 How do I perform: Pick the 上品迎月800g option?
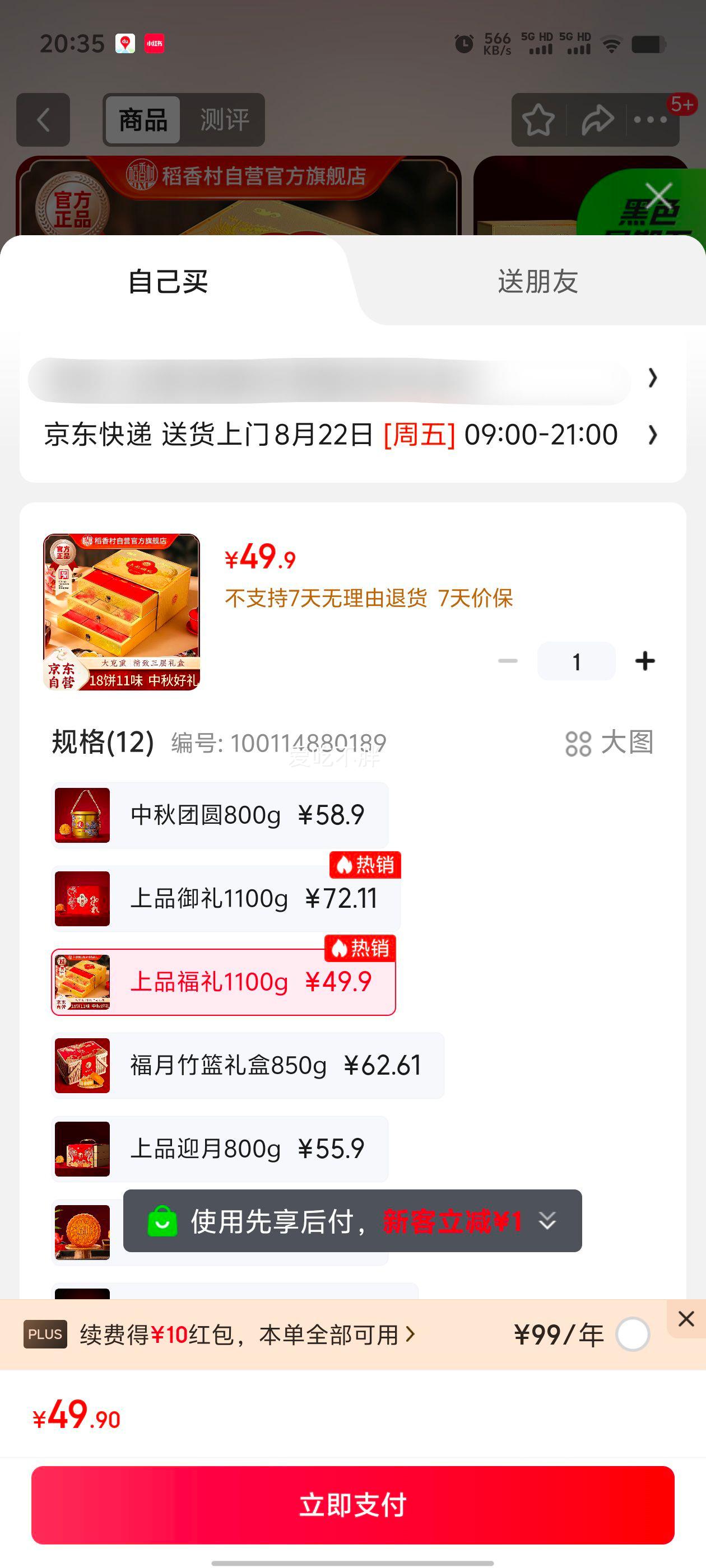220,1149
